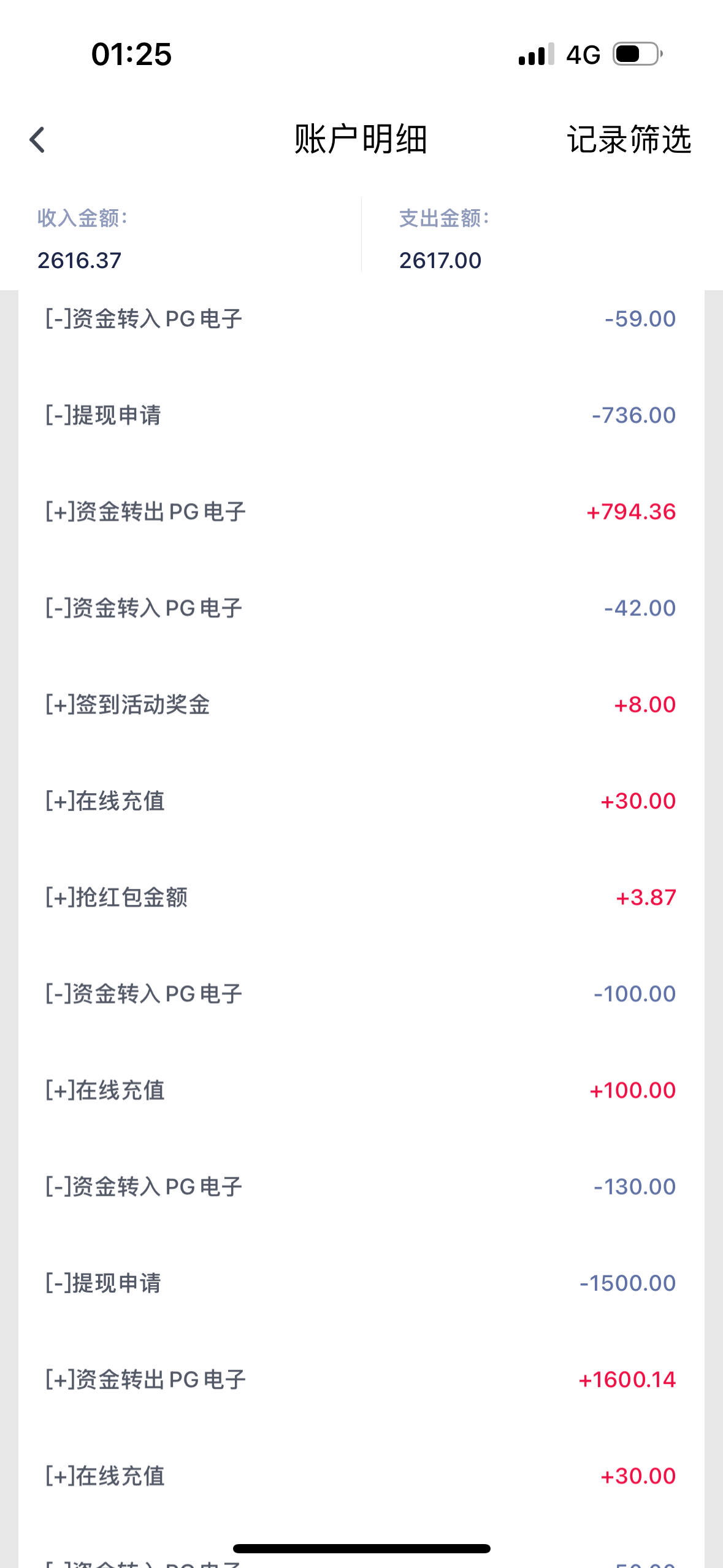Tap the +100.00 在线充值 recharge entry
Viewport: 723px width, 1568px height.
point(361,1090)
